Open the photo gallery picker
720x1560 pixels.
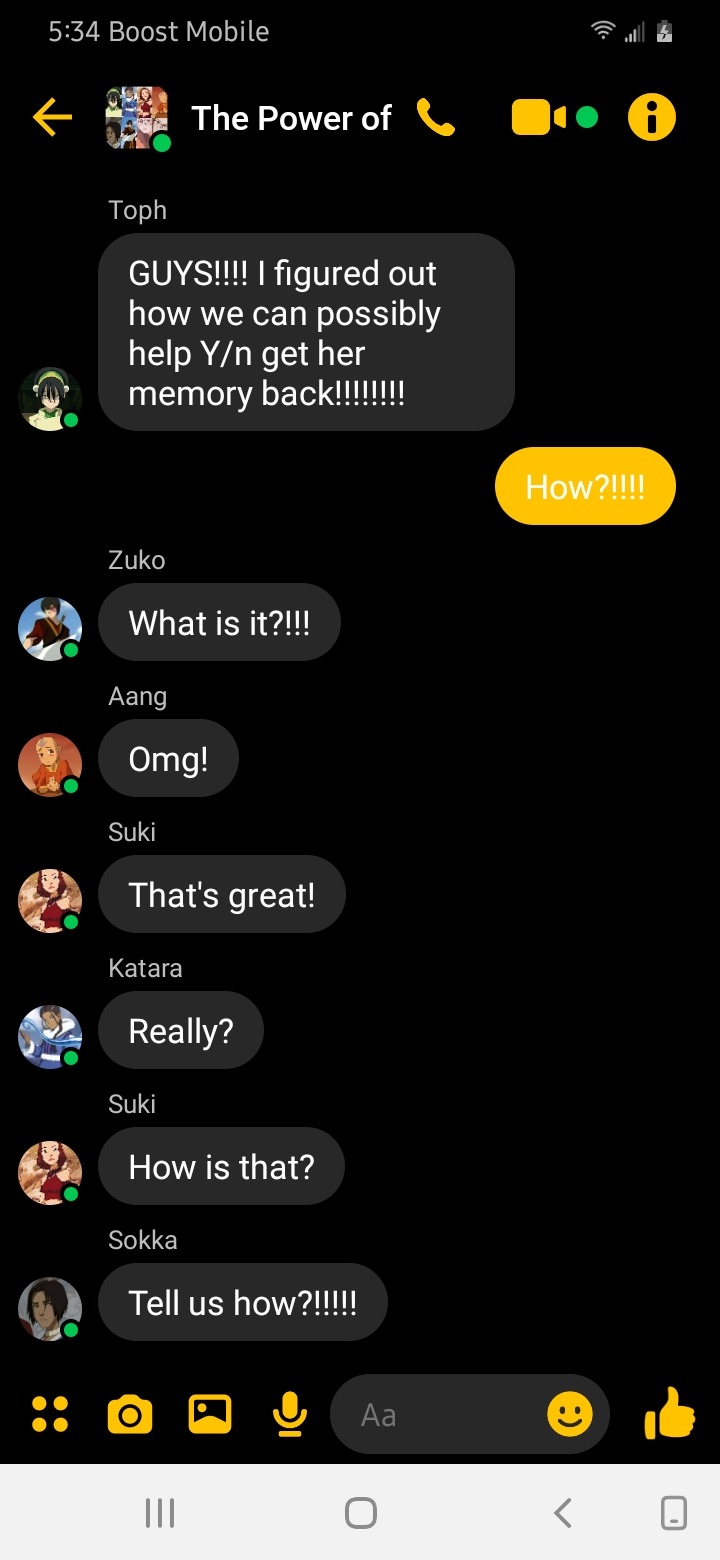(x=210, y=1414)
